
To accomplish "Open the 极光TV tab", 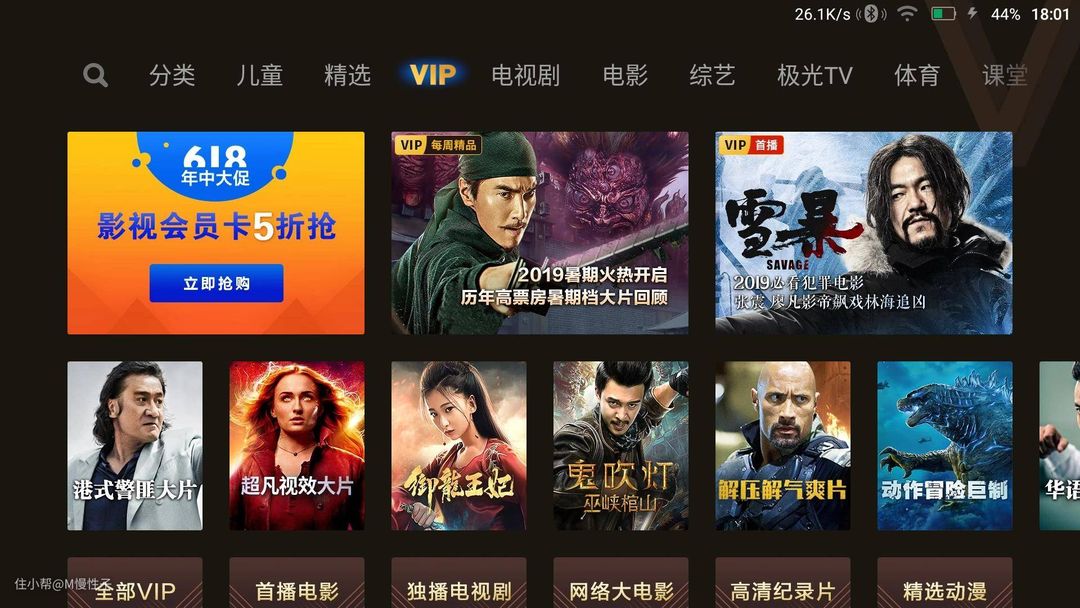I will coord(814,75).
